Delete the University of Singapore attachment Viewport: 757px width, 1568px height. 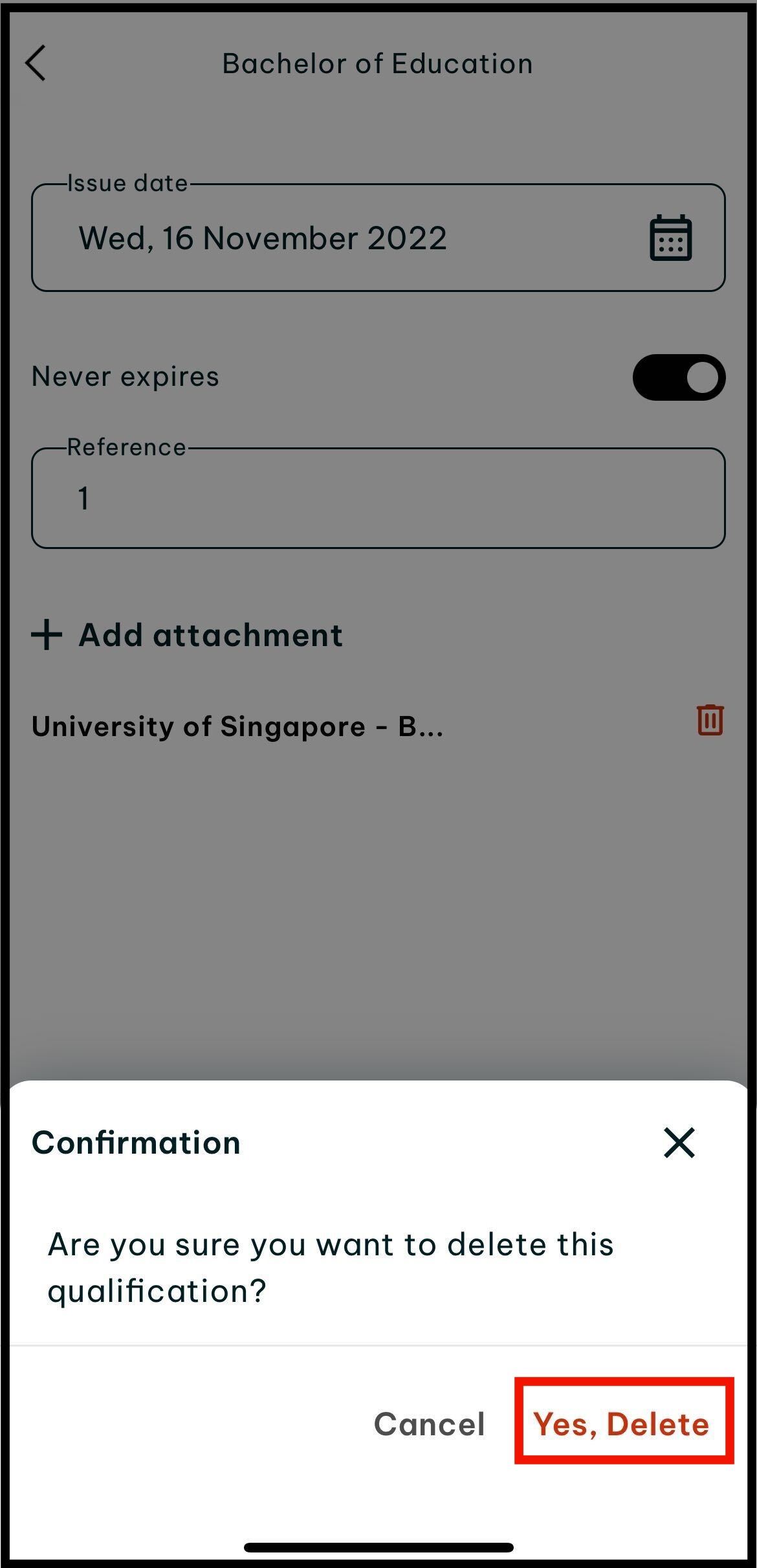(x=710, y=720)
